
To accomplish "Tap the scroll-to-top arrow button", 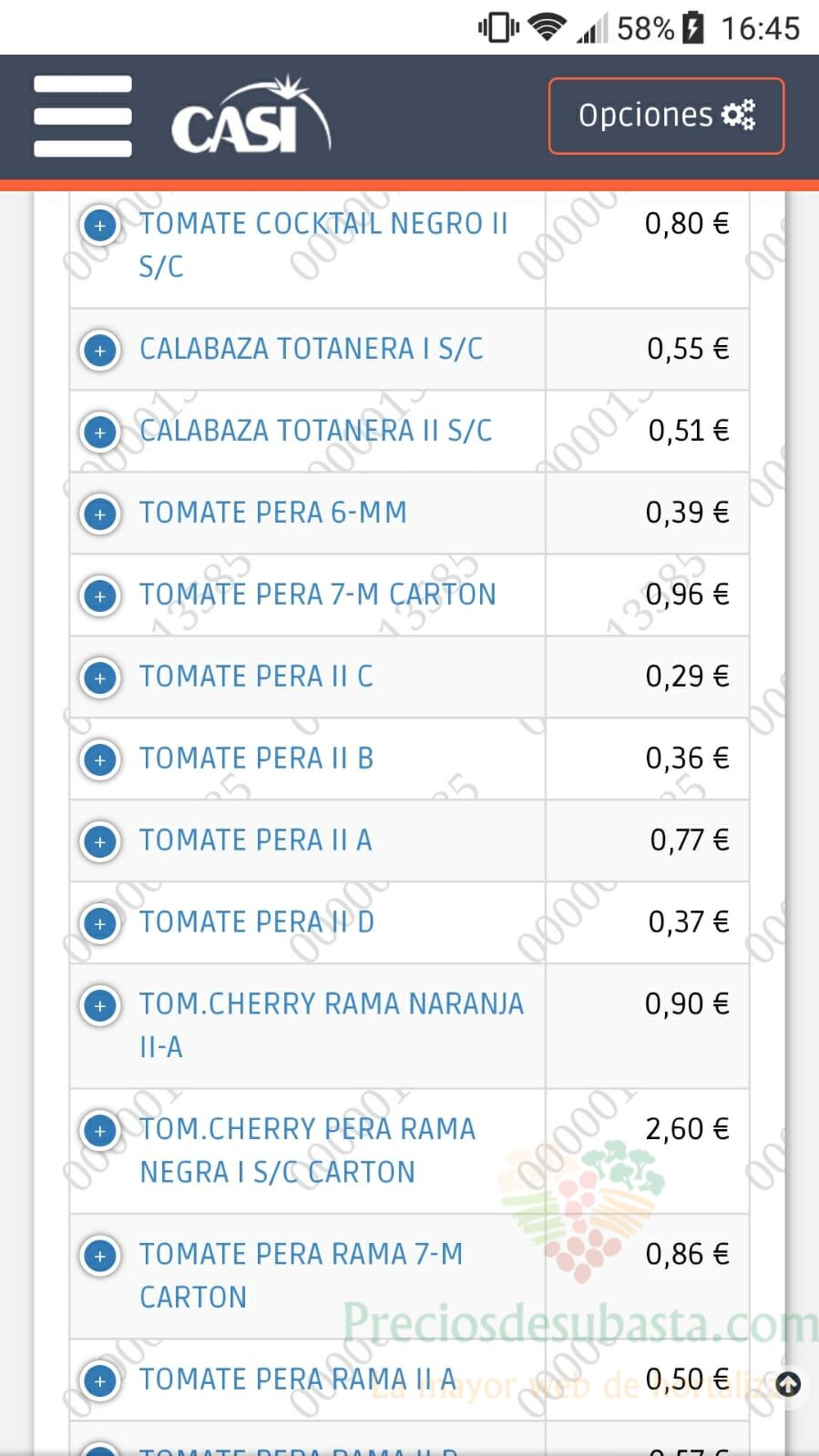I will click(x=788, y=1385).
